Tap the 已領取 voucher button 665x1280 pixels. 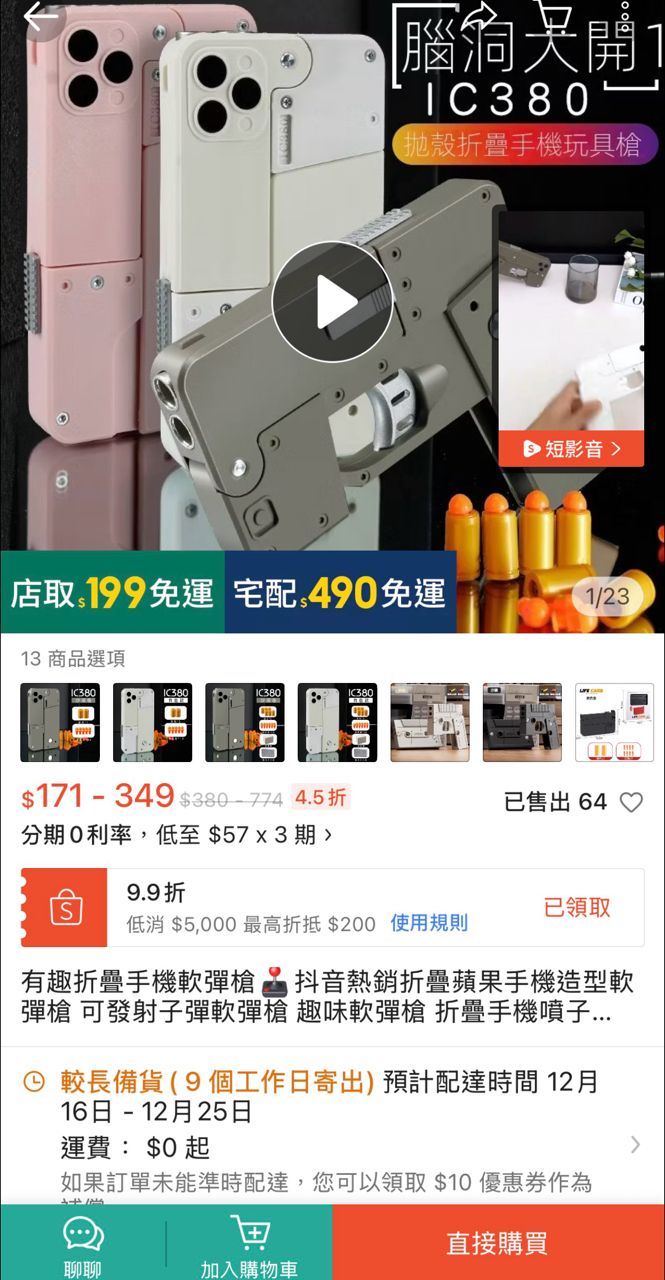[577, 907]
